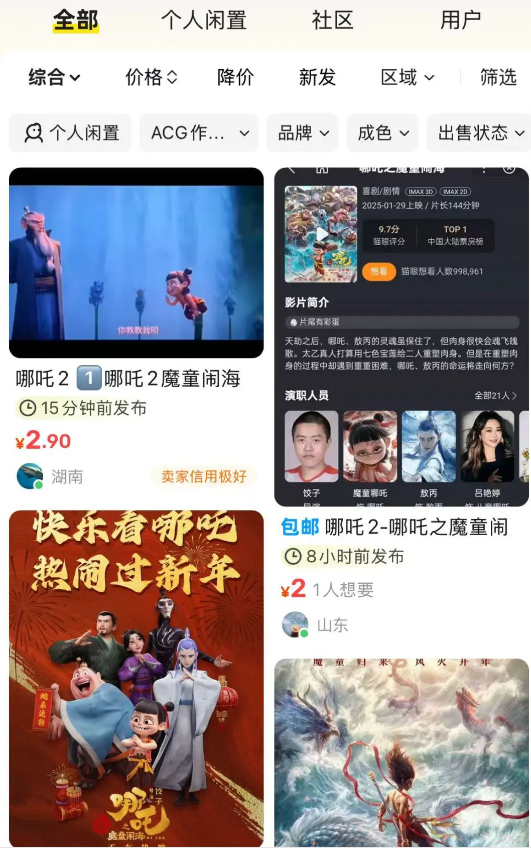This screenshot has height=848, width=531.
Task: Open the ¥2.90 哪吒2魔童闹海 listing from 湖南
Action: click(136, 329)
